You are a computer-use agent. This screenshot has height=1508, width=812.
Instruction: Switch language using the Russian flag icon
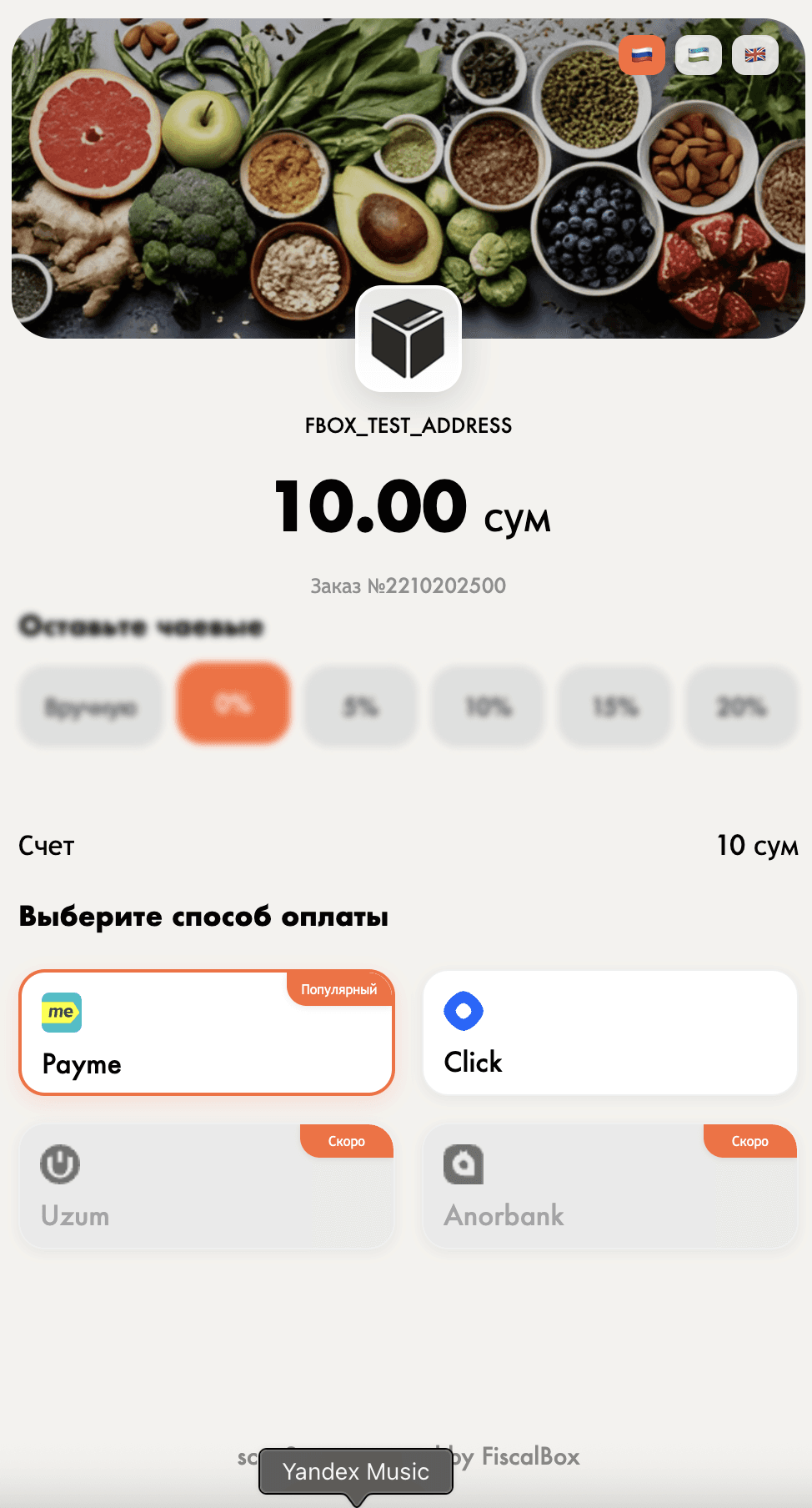coord(641,54)
